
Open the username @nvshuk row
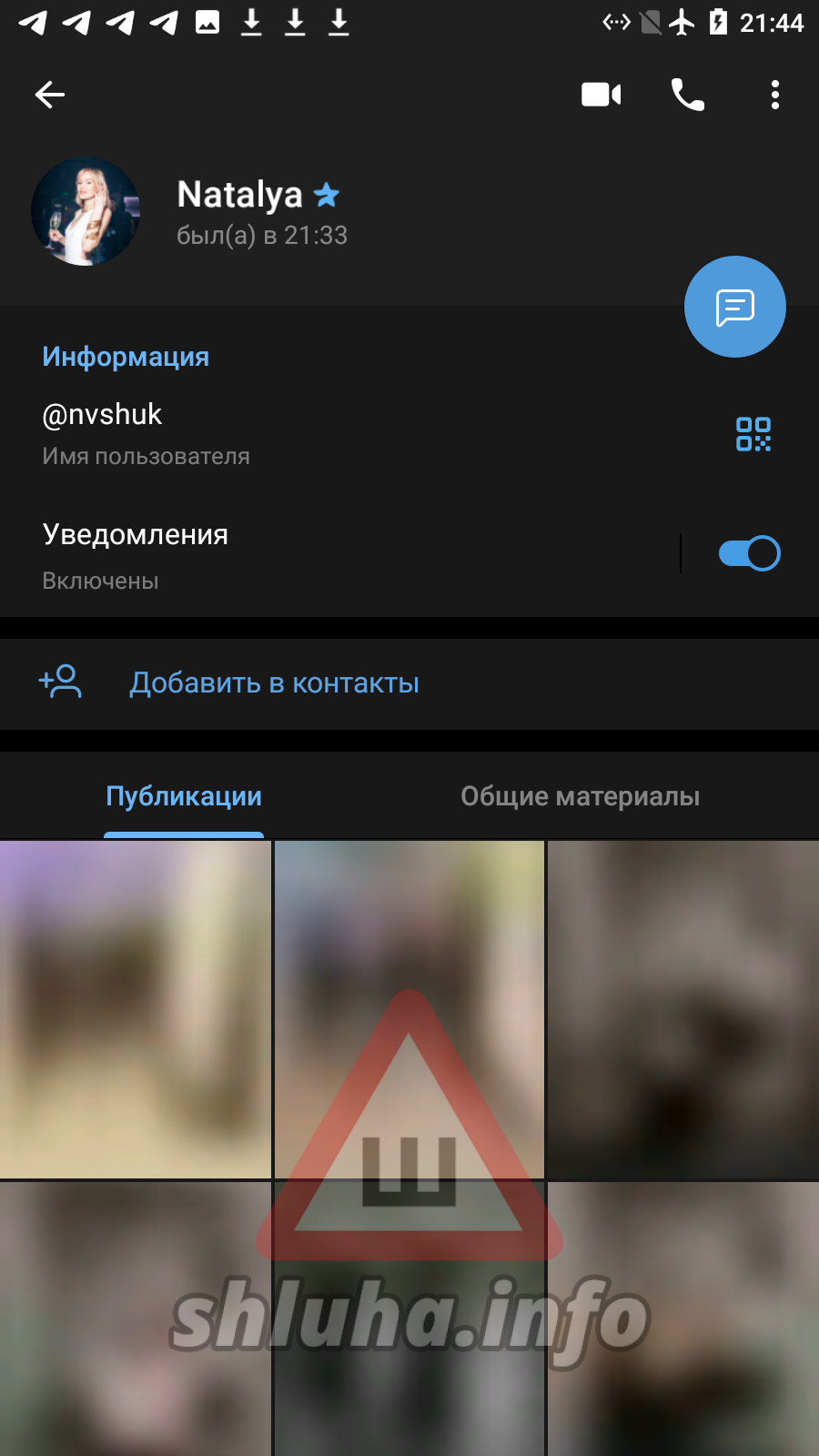(273, 432)
